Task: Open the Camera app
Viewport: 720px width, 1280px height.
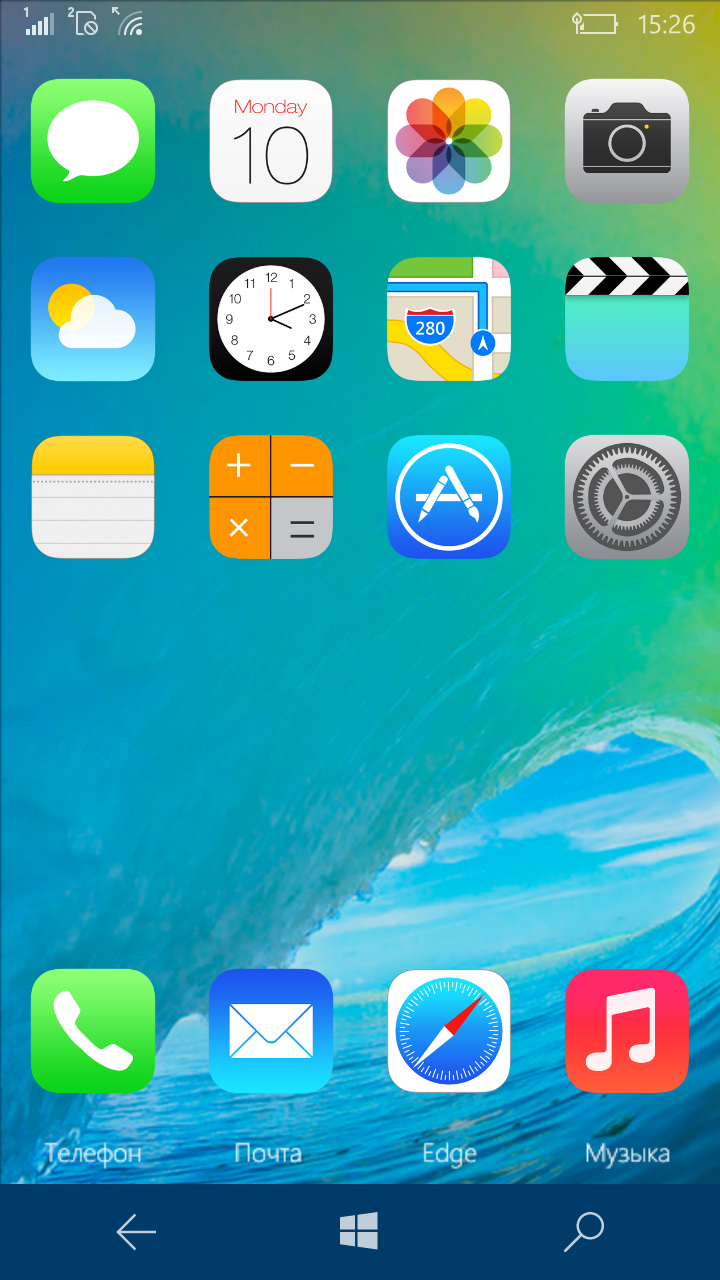Action: point(627,141)
